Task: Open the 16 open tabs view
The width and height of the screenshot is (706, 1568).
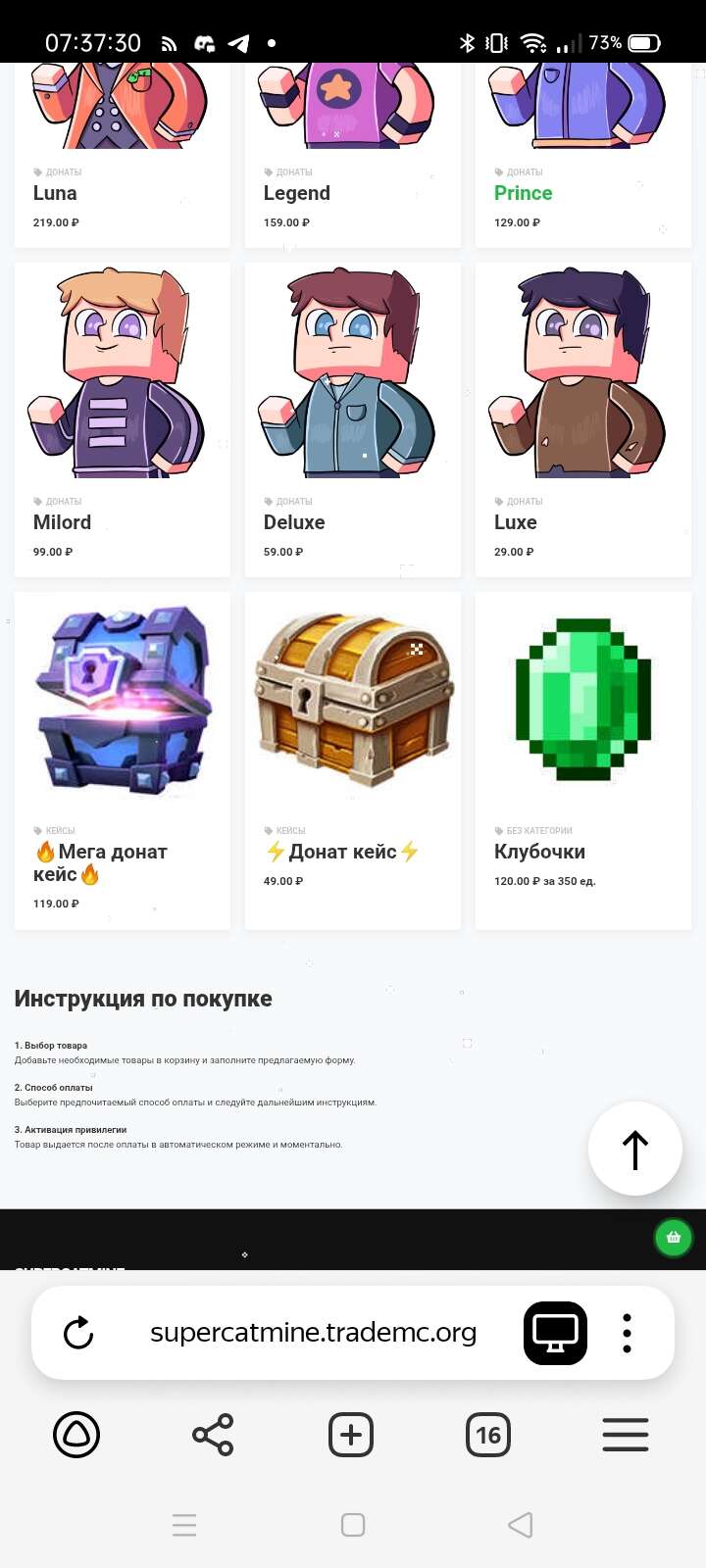Action: (x=488, y=1436)
